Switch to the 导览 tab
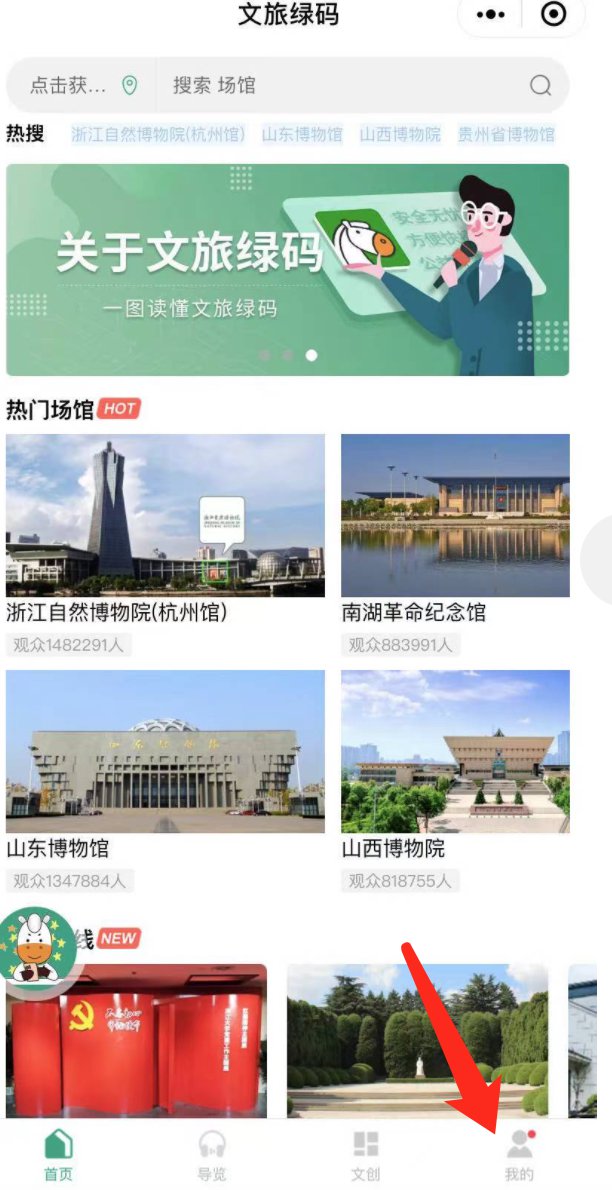Screen dimensions: 612x1190 coord(212,1155)
